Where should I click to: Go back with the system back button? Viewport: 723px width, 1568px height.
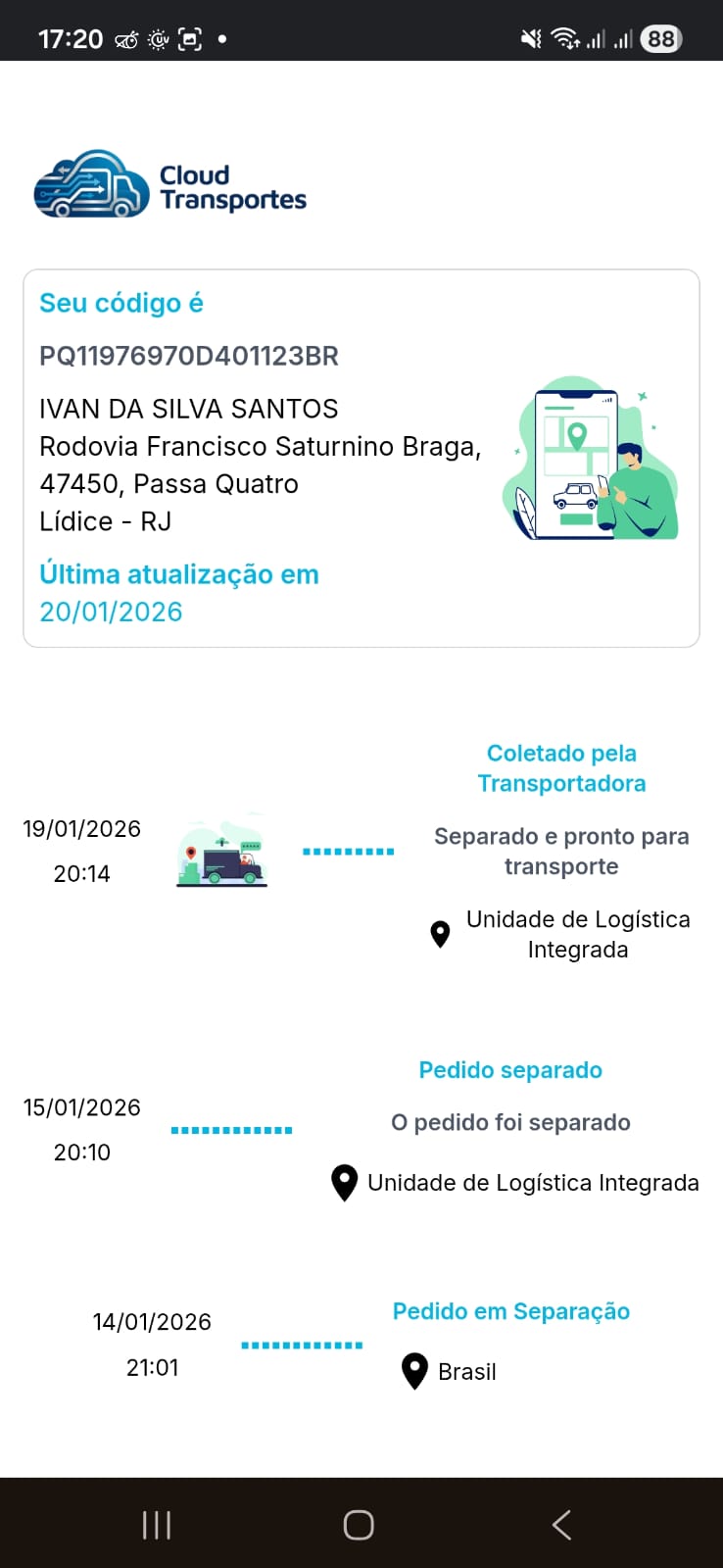[561, 1525]
